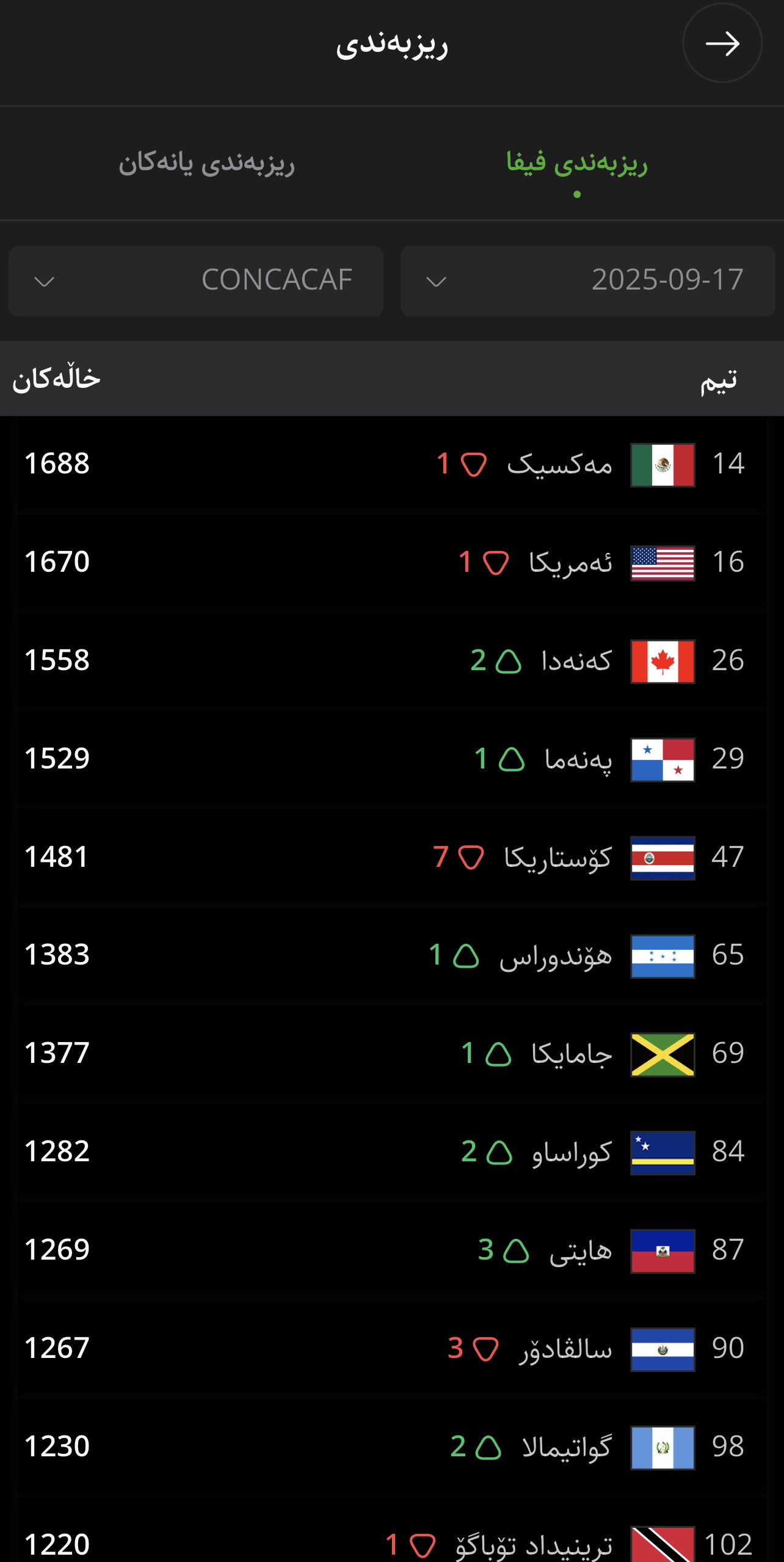Screen dimensions: 784x1562
Task: Open the 2025-09-17 date dropdown
Action: click(x=587, y=281)
